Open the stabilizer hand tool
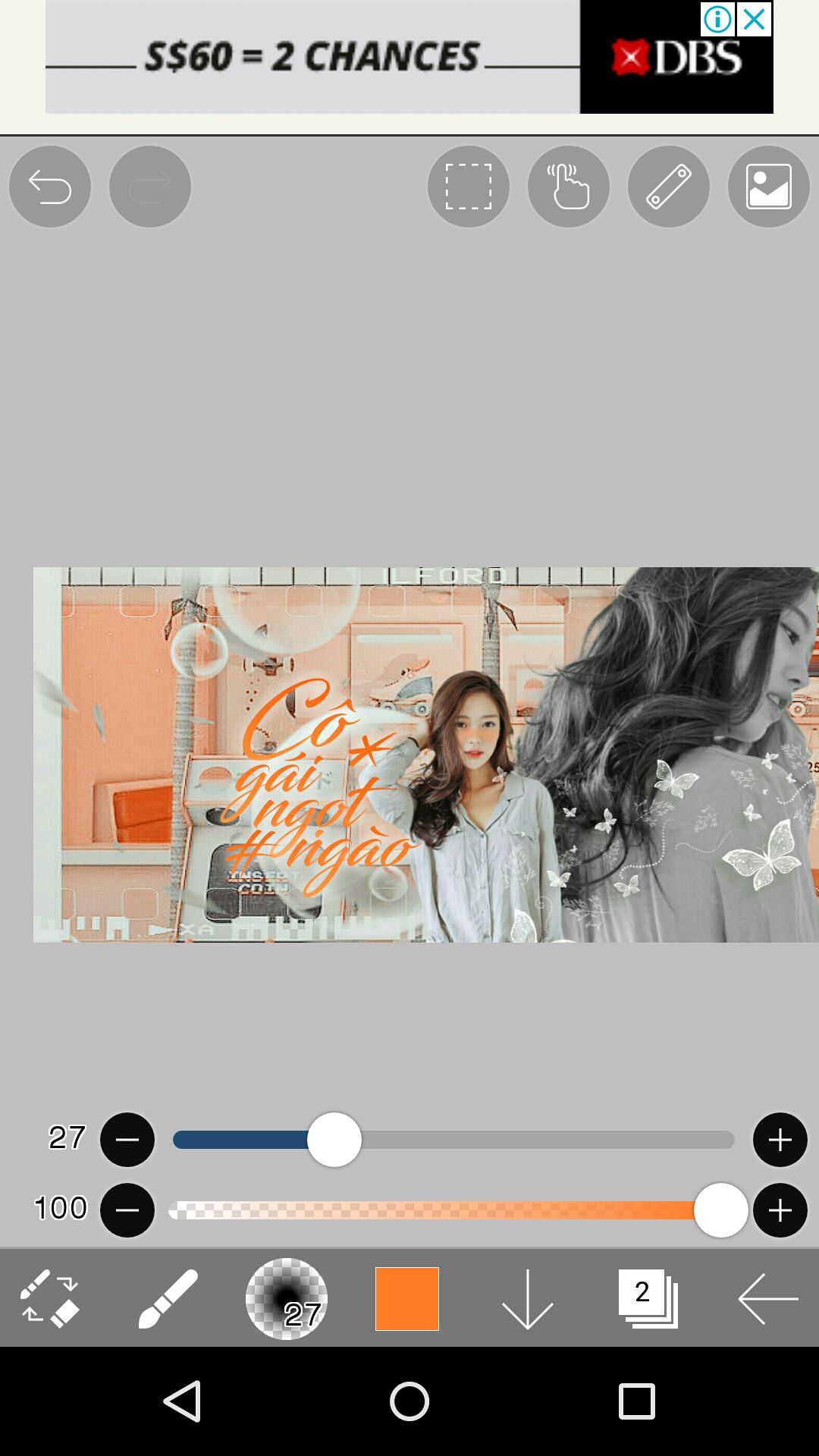Viewport: 819px width, 1456px height. coord(568,187)
